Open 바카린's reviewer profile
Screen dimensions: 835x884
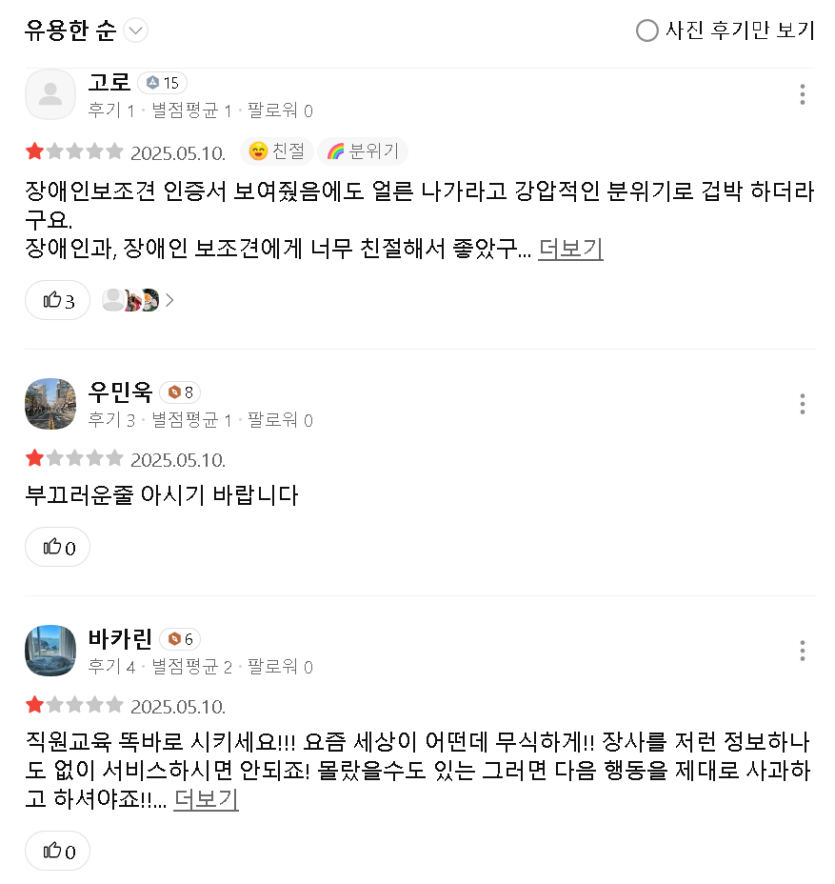(x=50, y=651)
